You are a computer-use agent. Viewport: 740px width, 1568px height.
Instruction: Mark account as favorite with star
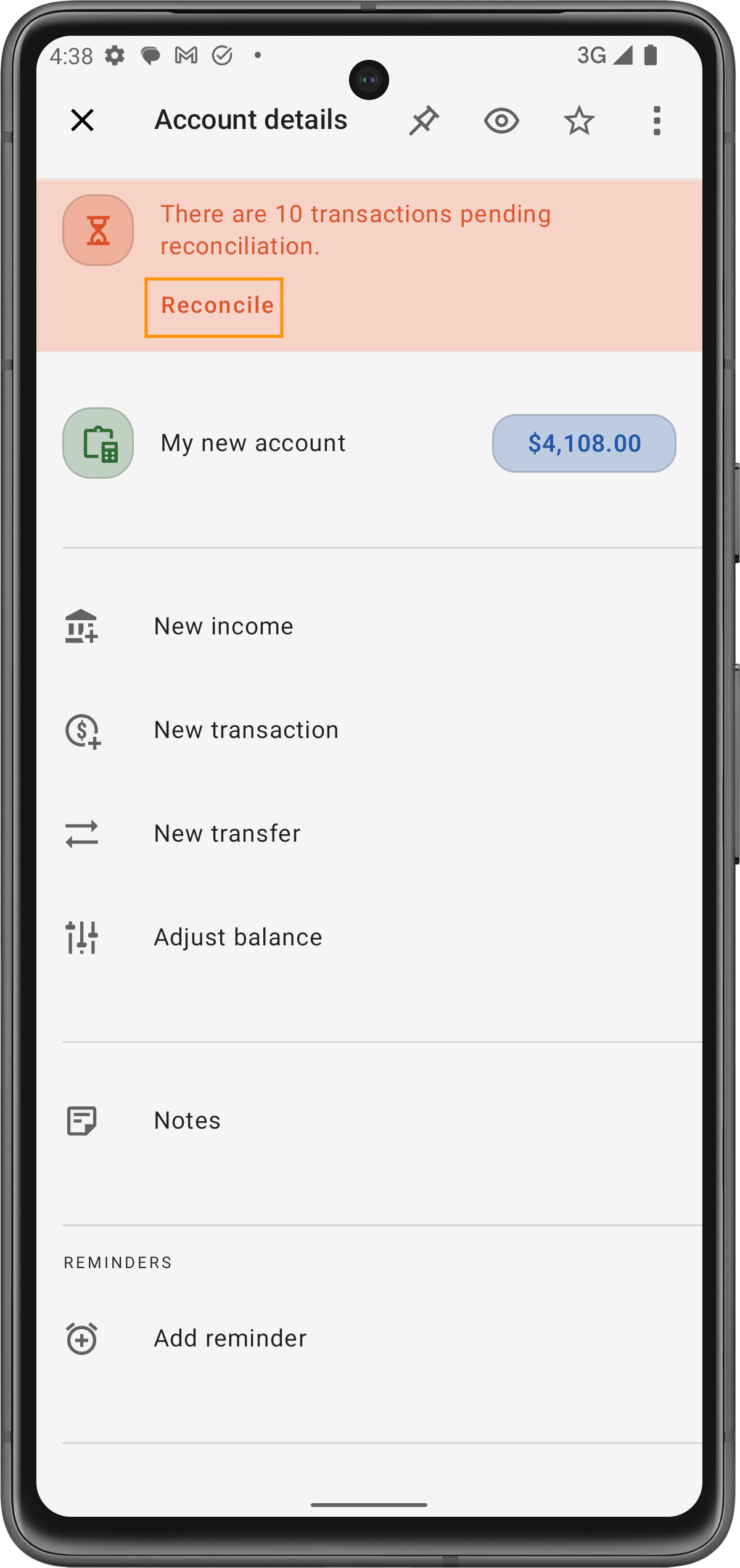pyautogui.click(x=579, y=120)
